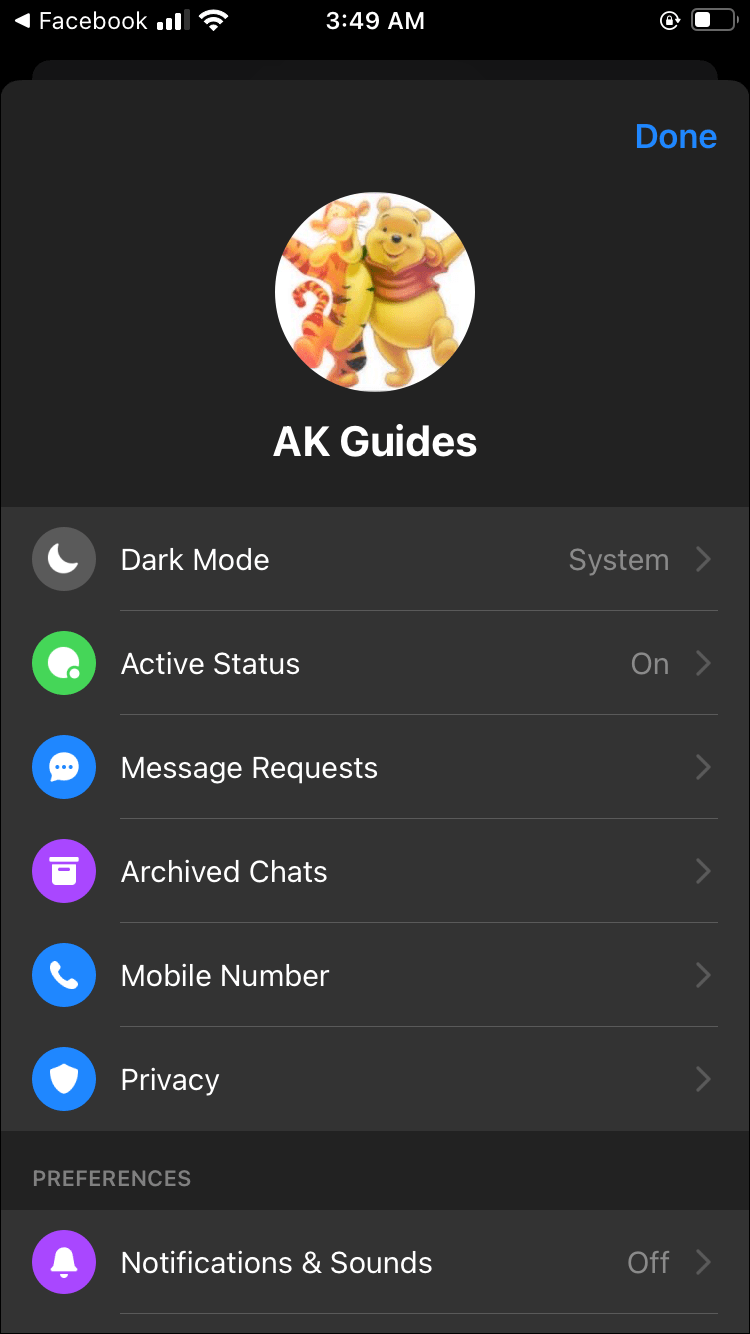The width and height of the screenshot is (750, 1334).
Task: Open Mobile Number settings
Action: (x=375, y=976)
